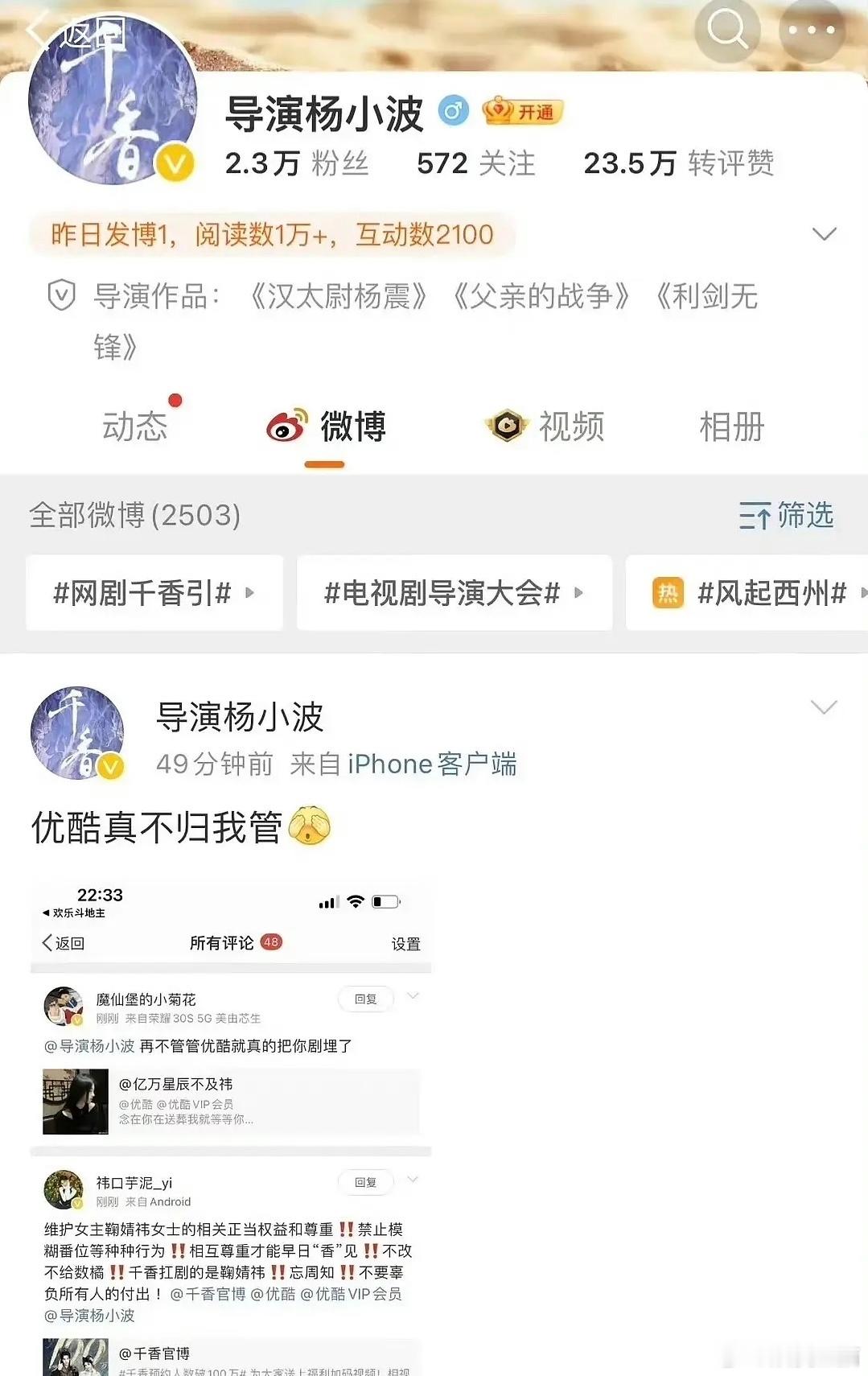Viewport: 868px width, 1376px height.
Task: Collapse the 昨日发博 activity summary chevron
Action: pos(823,233)
